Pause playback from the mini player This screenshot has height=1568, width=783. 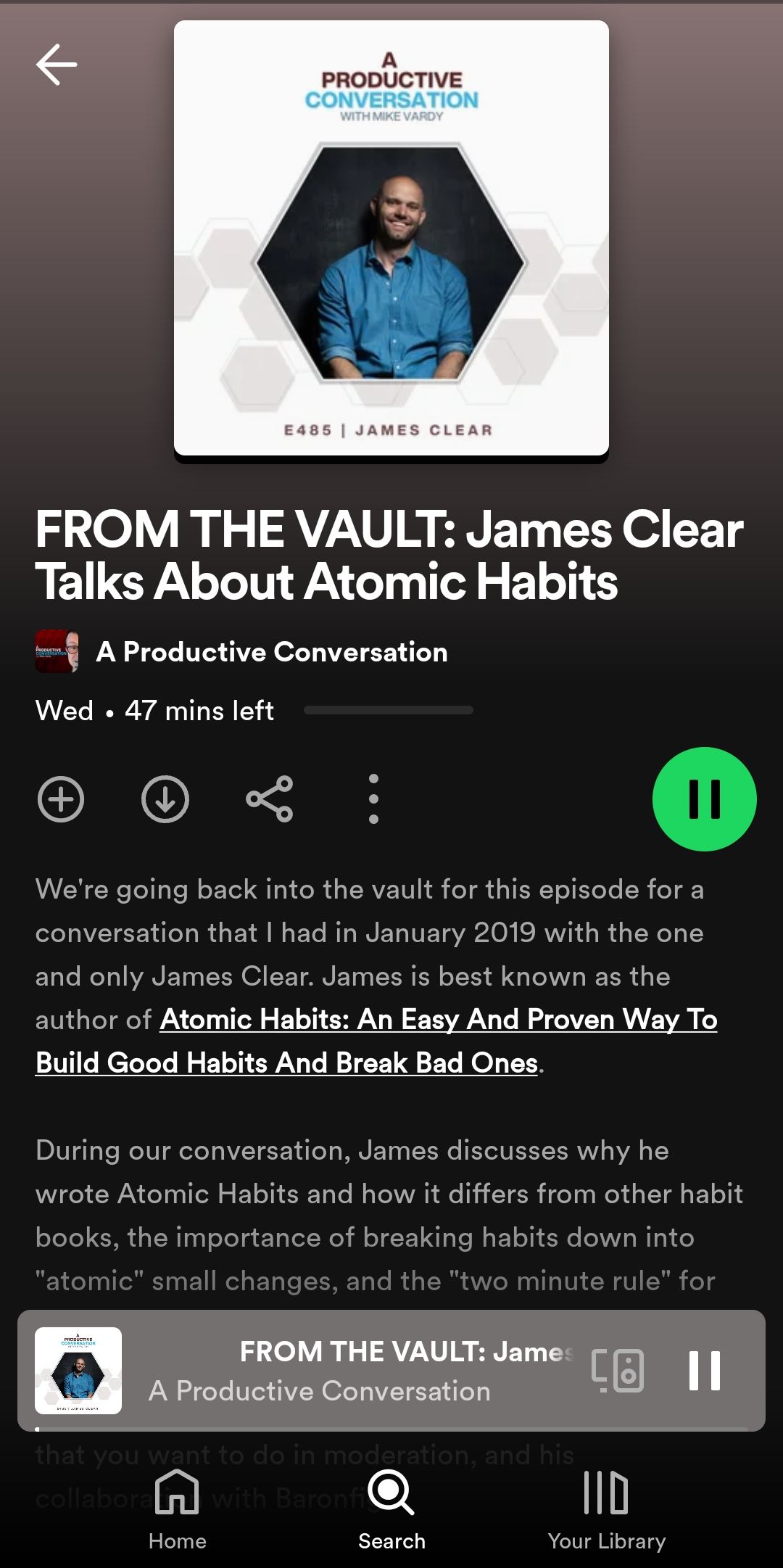[x=704, y=1371]
